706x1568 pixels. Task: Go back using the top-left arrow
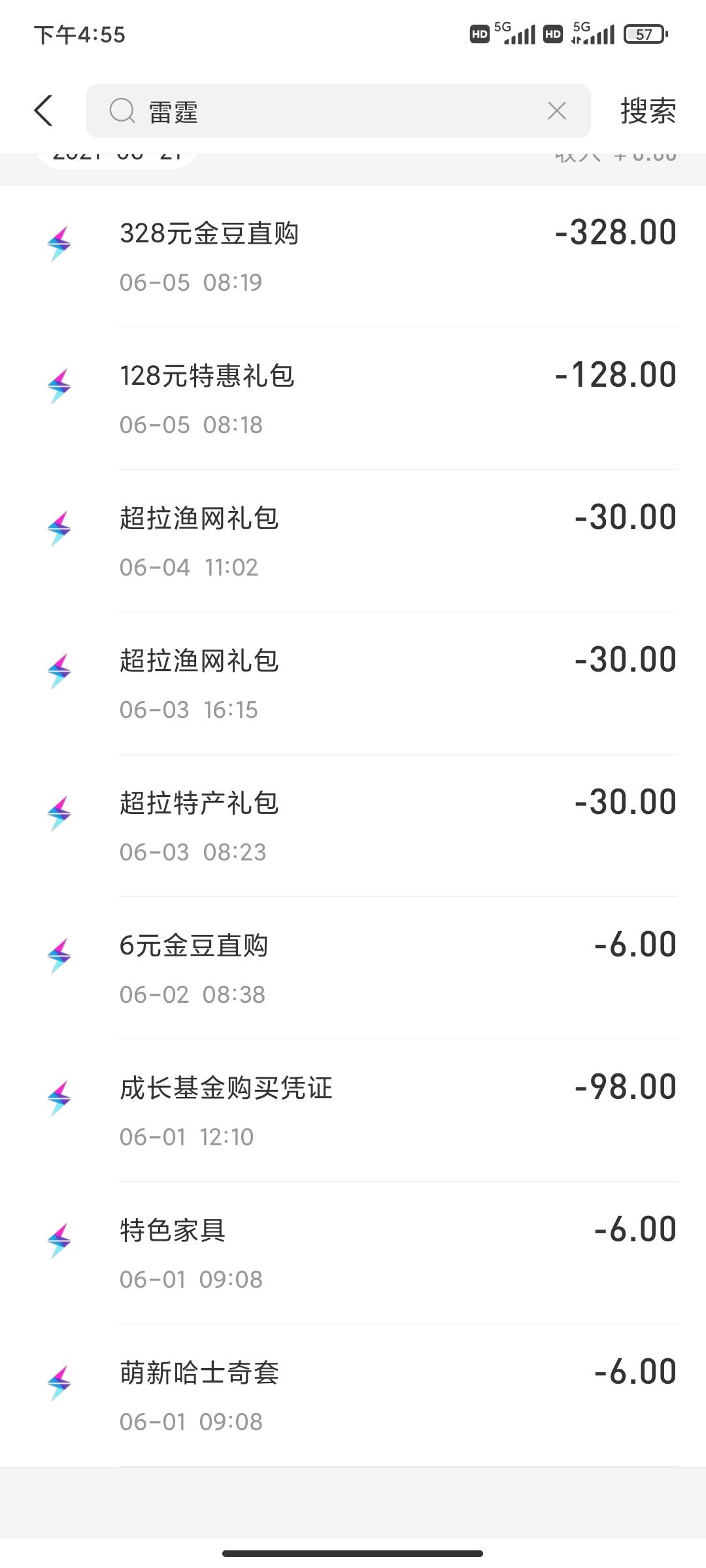[43, 110]
